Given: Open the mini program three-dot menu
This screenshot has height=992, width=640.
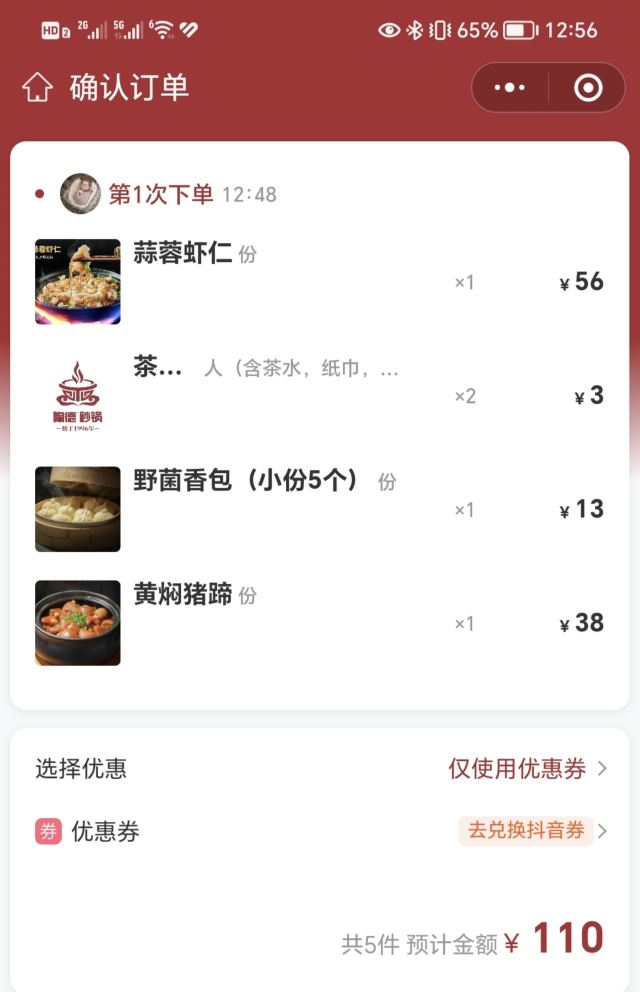Looking at the screenshot, I should [x=510, y=88].
